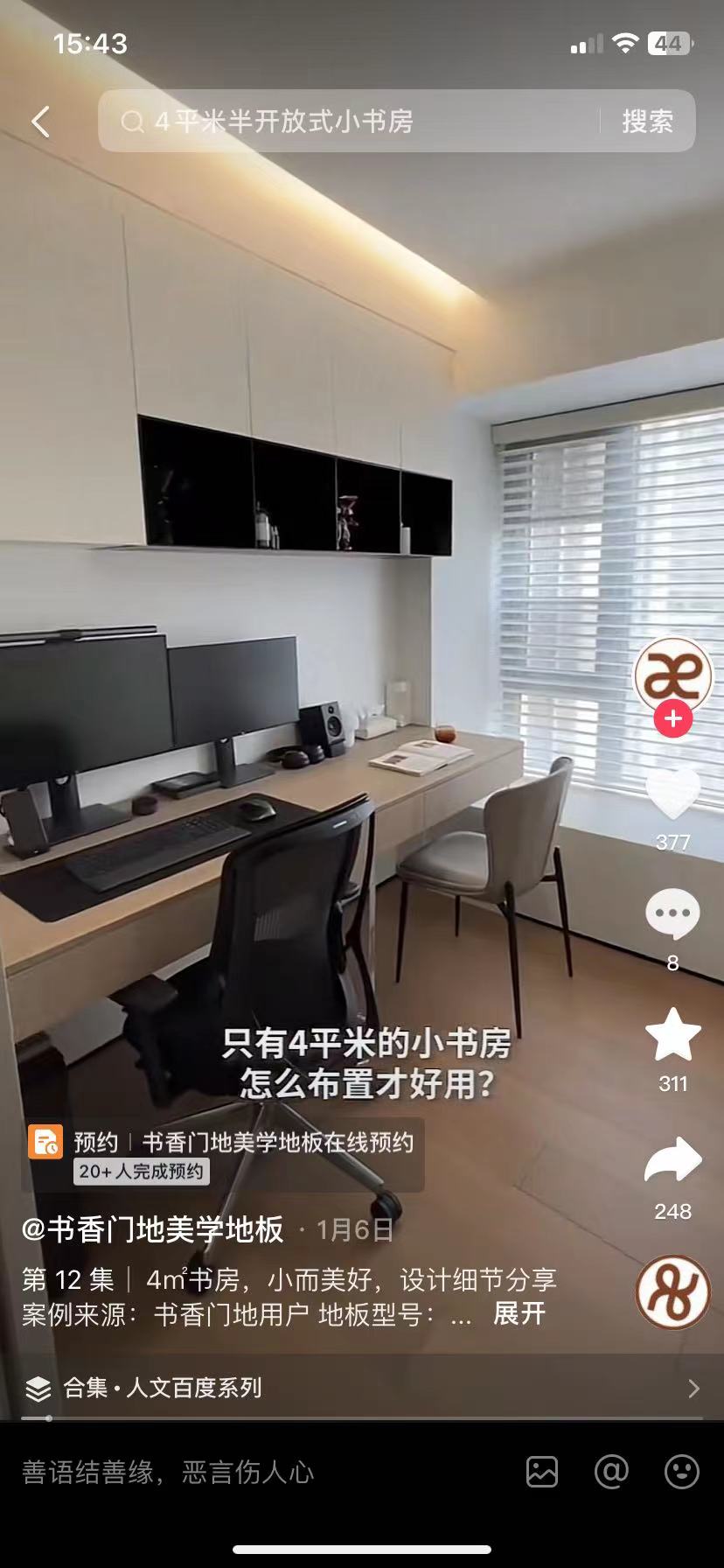Open @书香门地美学地板 username profile

153,1229
